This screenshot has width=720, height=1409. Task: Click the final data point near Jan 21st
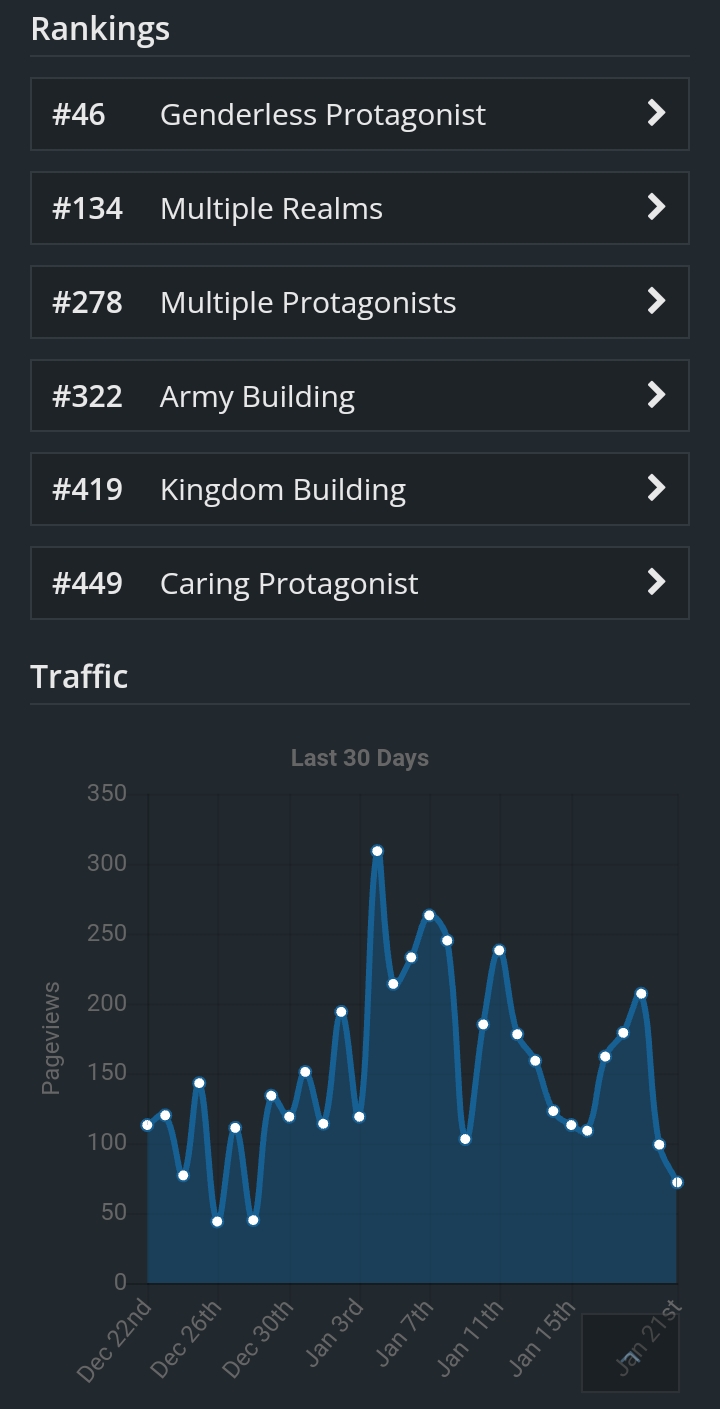(676, 1182)
